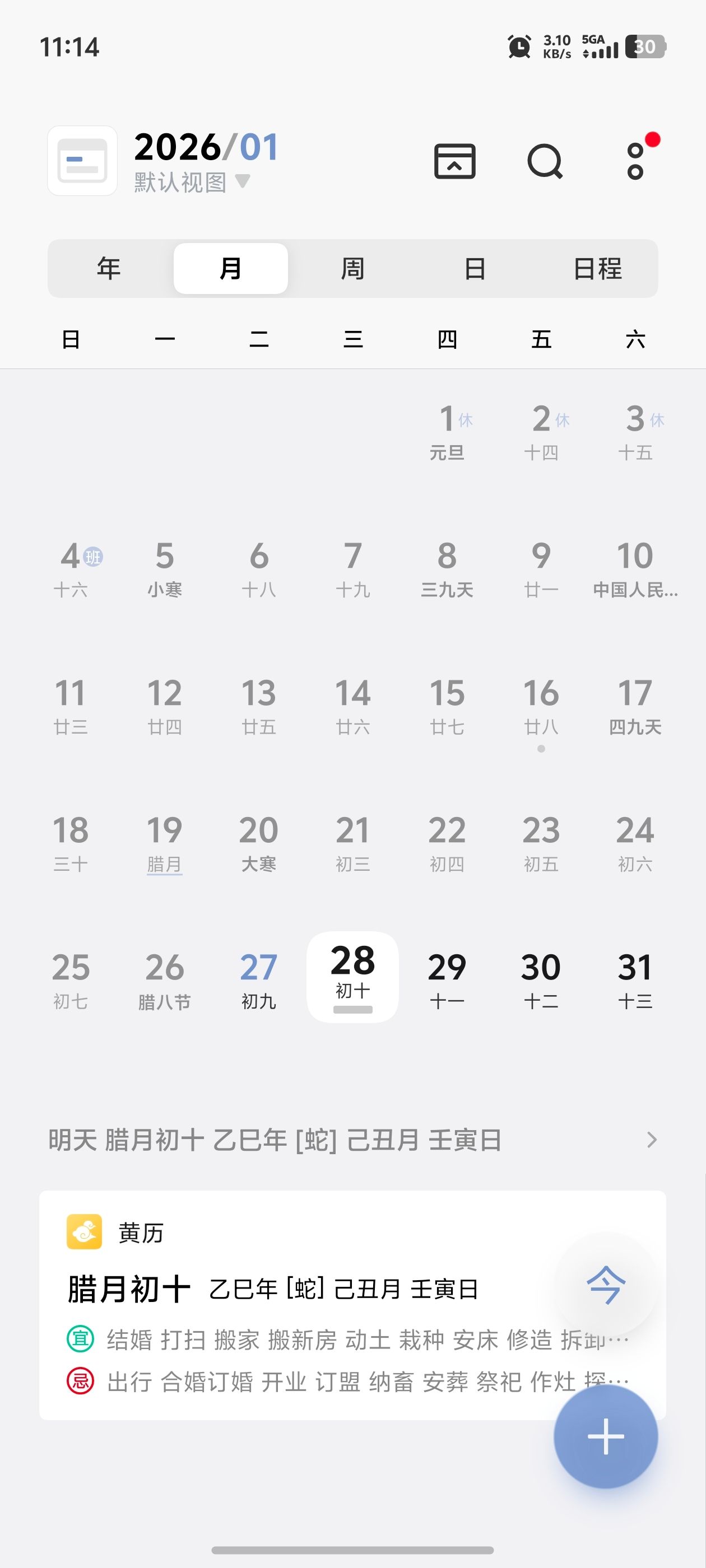Screen dimensions: 706x1568
Task: Tap the app icon beside 2026/01
Action: click(82, 161)
